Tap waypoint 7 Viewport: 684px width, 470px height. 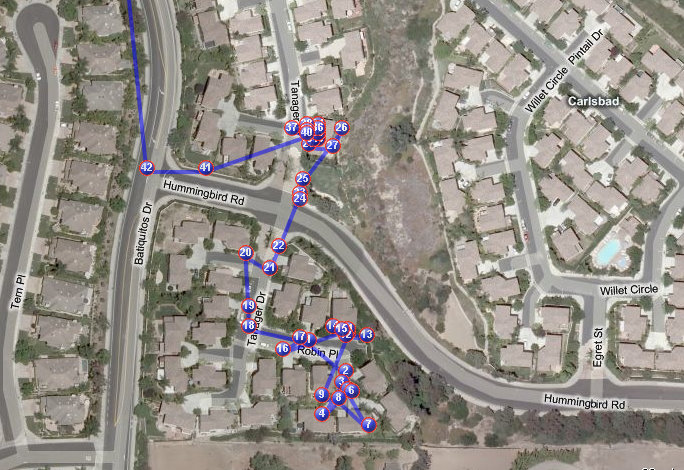point(368,425)
